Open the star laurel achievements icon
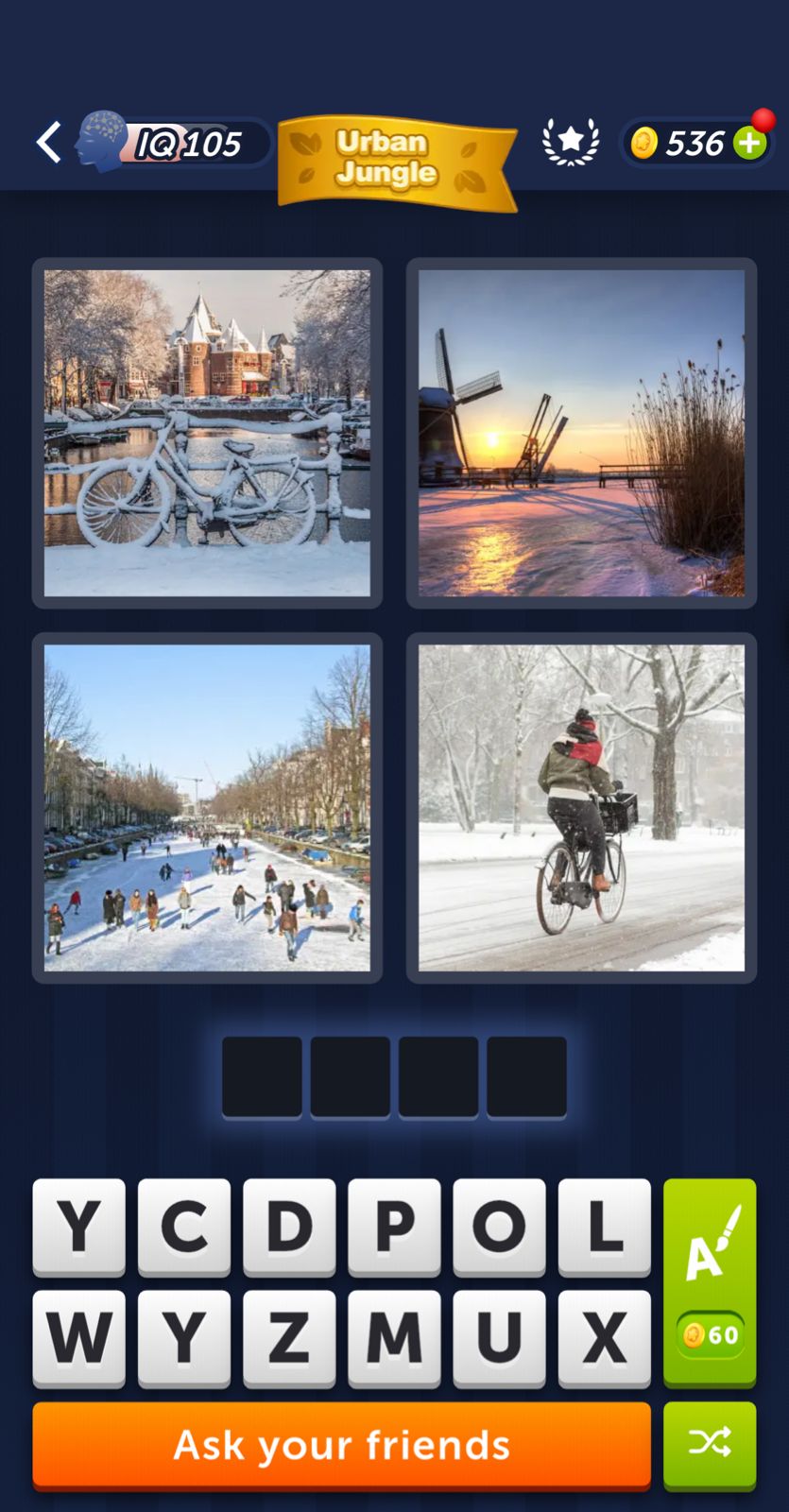789x1512 pixels. click(570, 142)
